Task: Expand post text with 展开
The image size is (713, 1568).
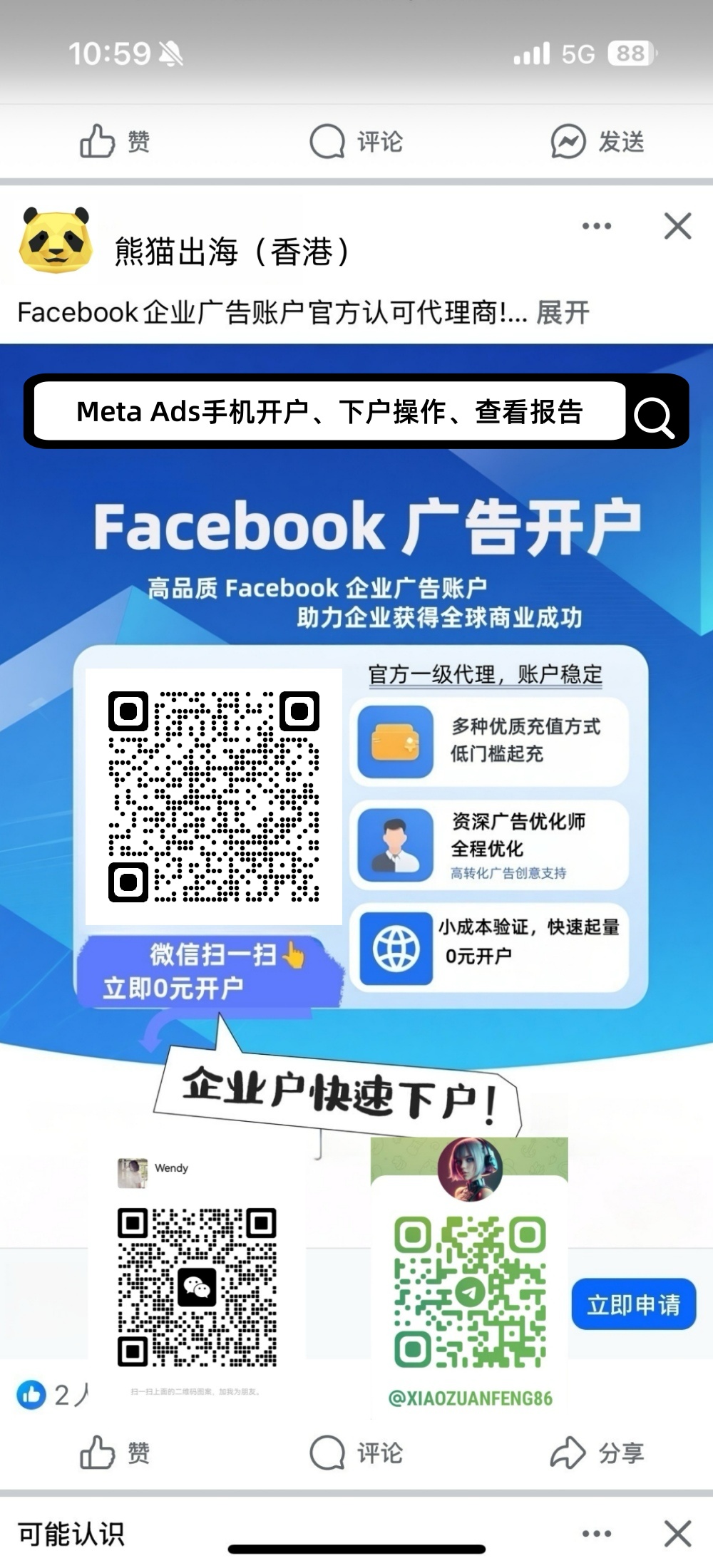Action: [x=563, y=312]
